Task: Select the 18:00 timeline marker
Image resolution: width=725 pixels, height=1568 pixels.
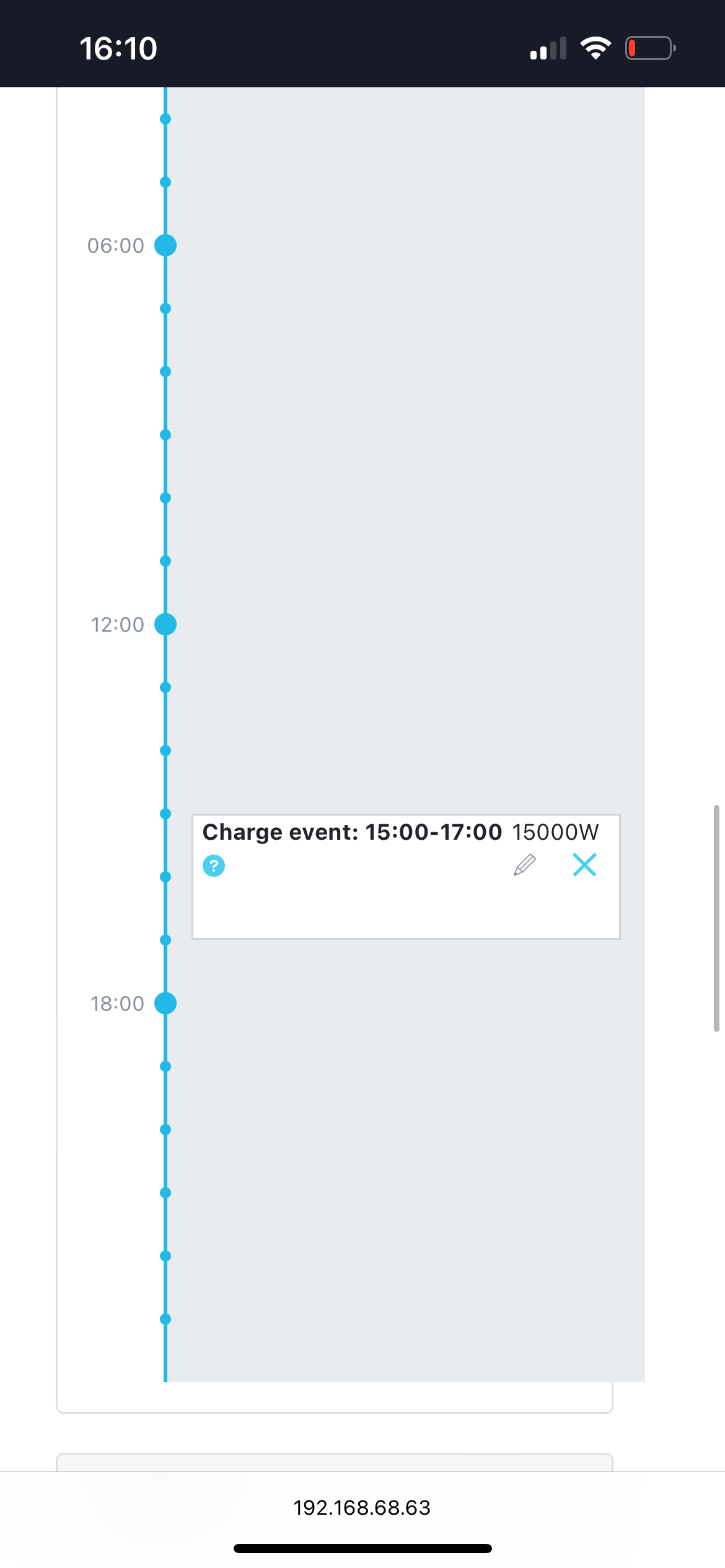Action: coord(165,1003)
